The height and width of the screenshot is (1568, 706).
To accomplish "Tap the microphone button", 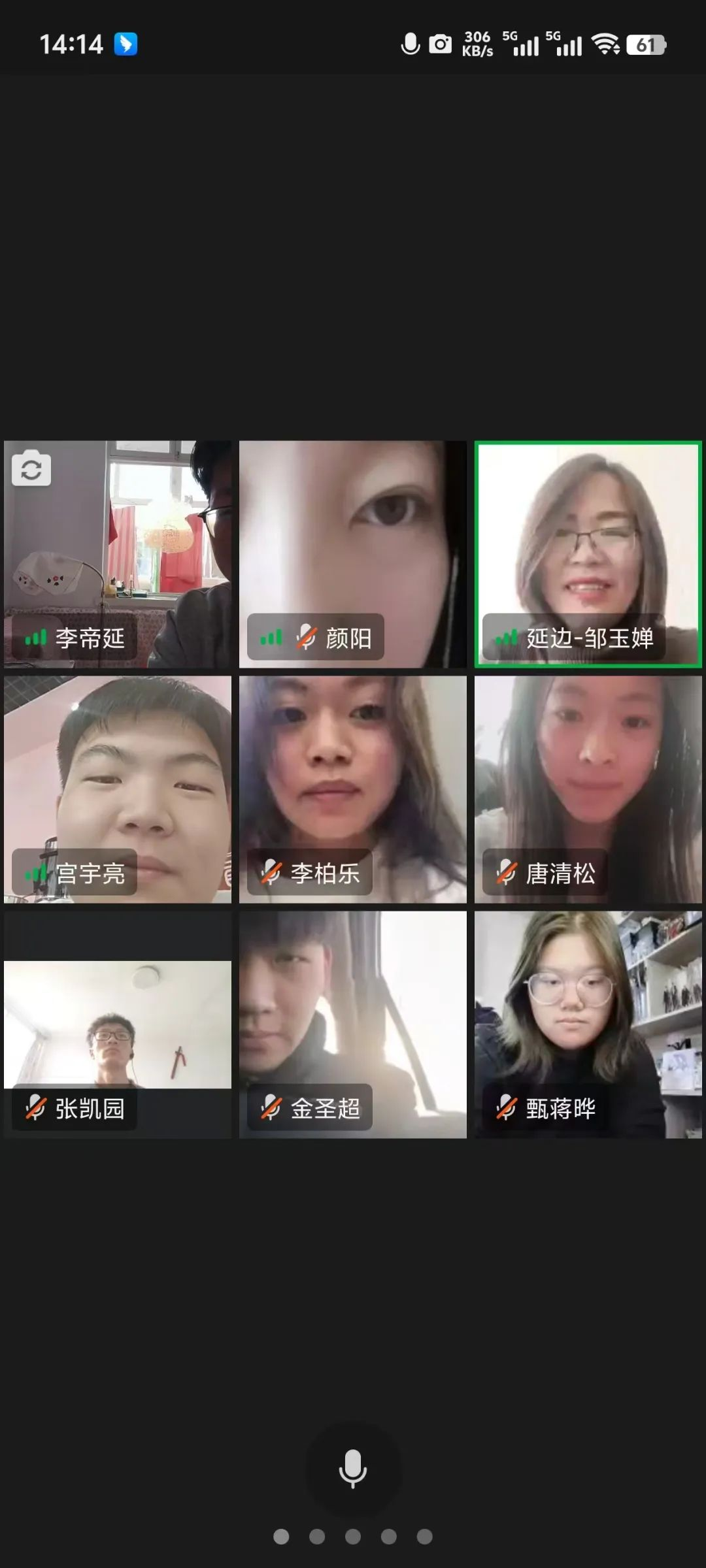I will pos(352,1468).
